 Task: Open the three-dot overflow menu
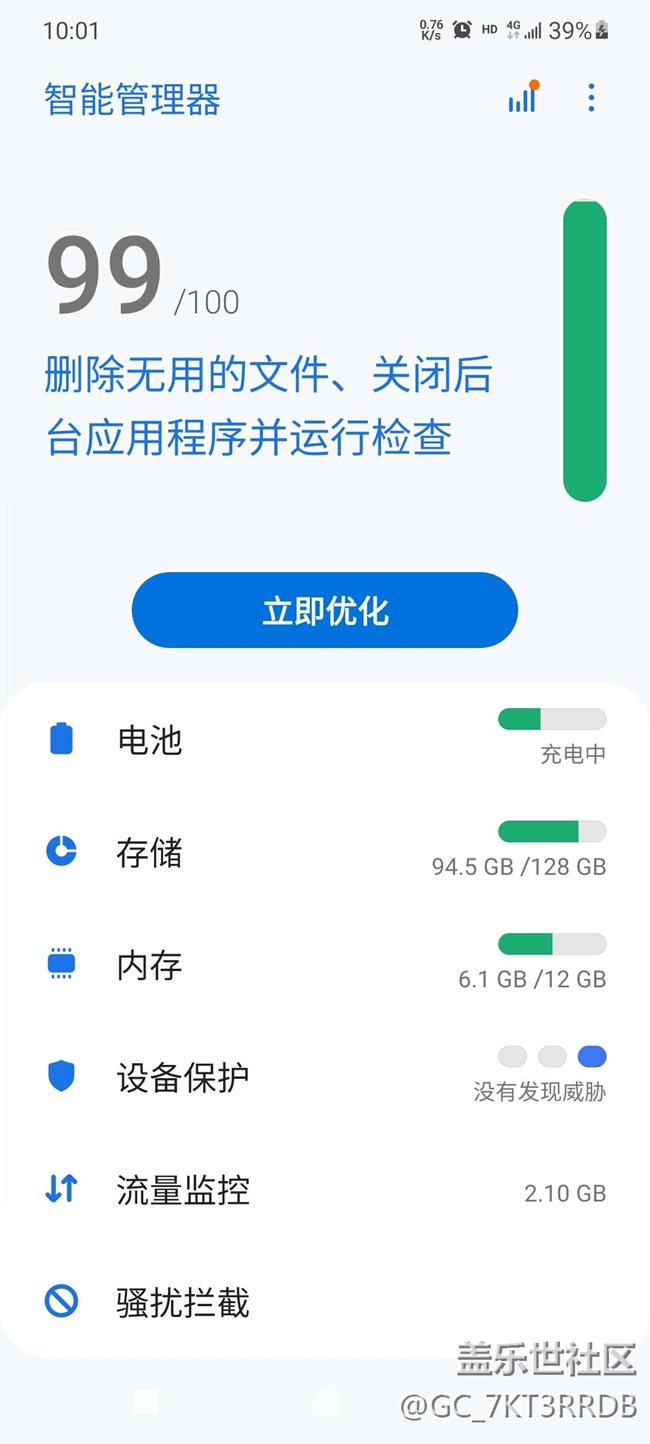coord(591,98)
